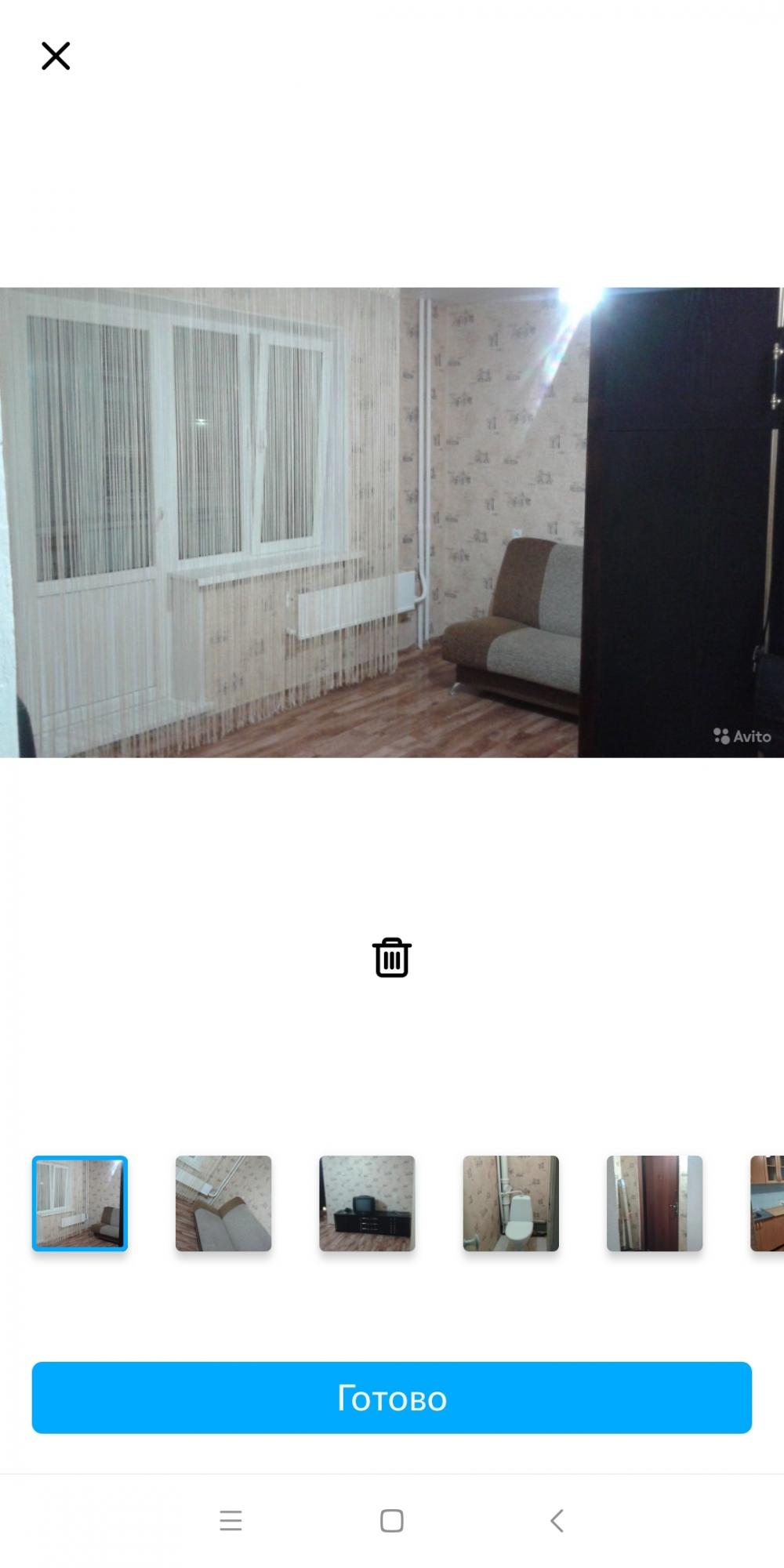Go back using system back button
This screenshot has height=1568, width=784.
coord(557,1521)
